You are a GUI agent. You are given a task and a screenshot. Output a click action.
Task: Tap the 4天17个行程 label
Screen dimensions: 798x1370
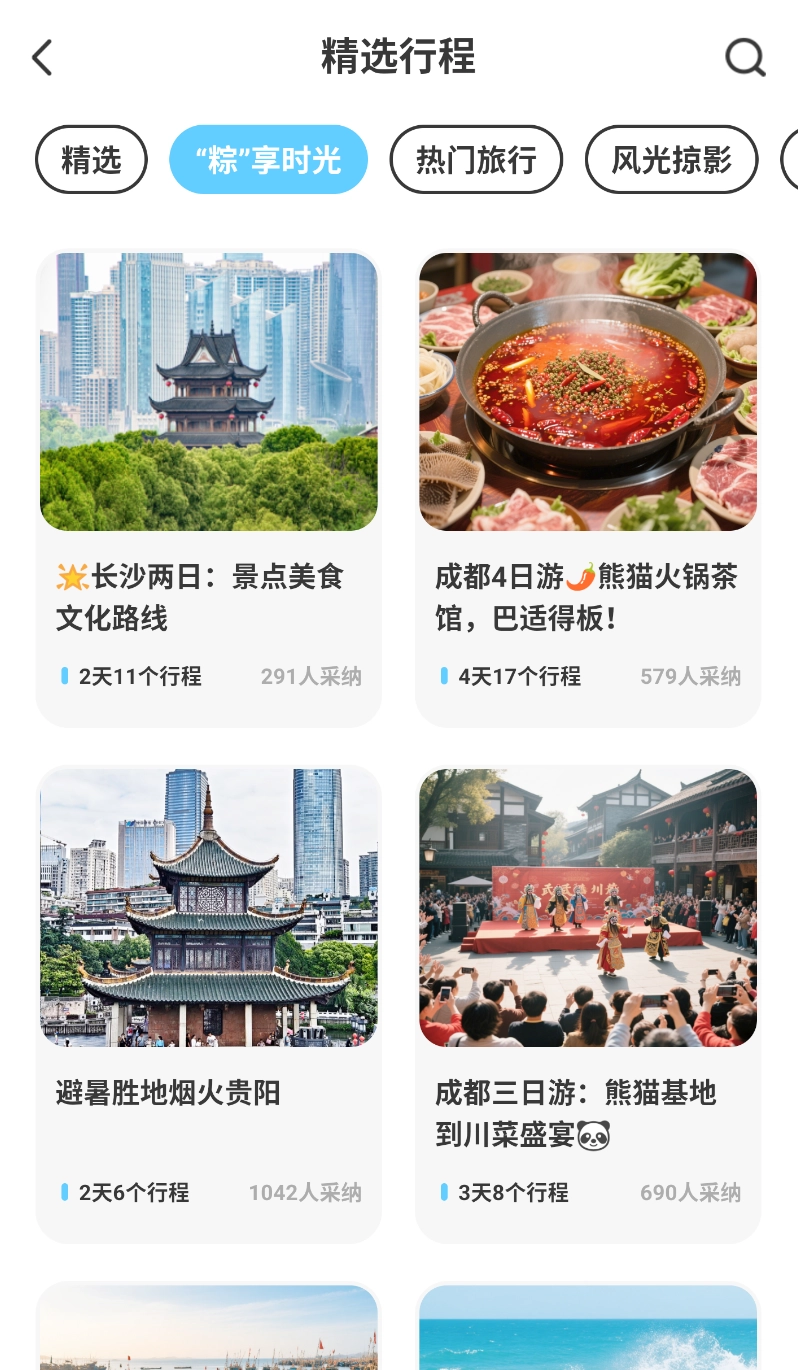click(x=519, y=676)
